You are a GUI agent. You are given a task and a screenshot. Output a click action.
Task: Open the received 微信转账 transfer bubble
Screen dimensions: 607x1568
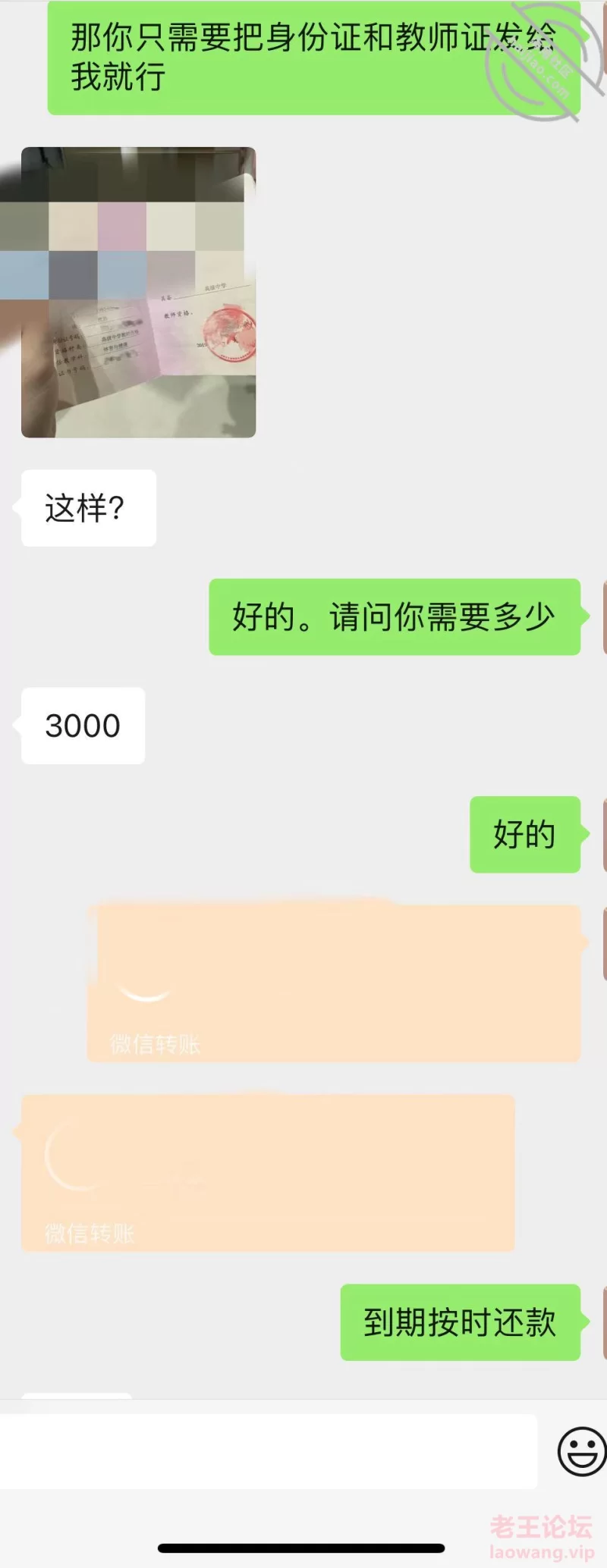[x=267, y=1172]
